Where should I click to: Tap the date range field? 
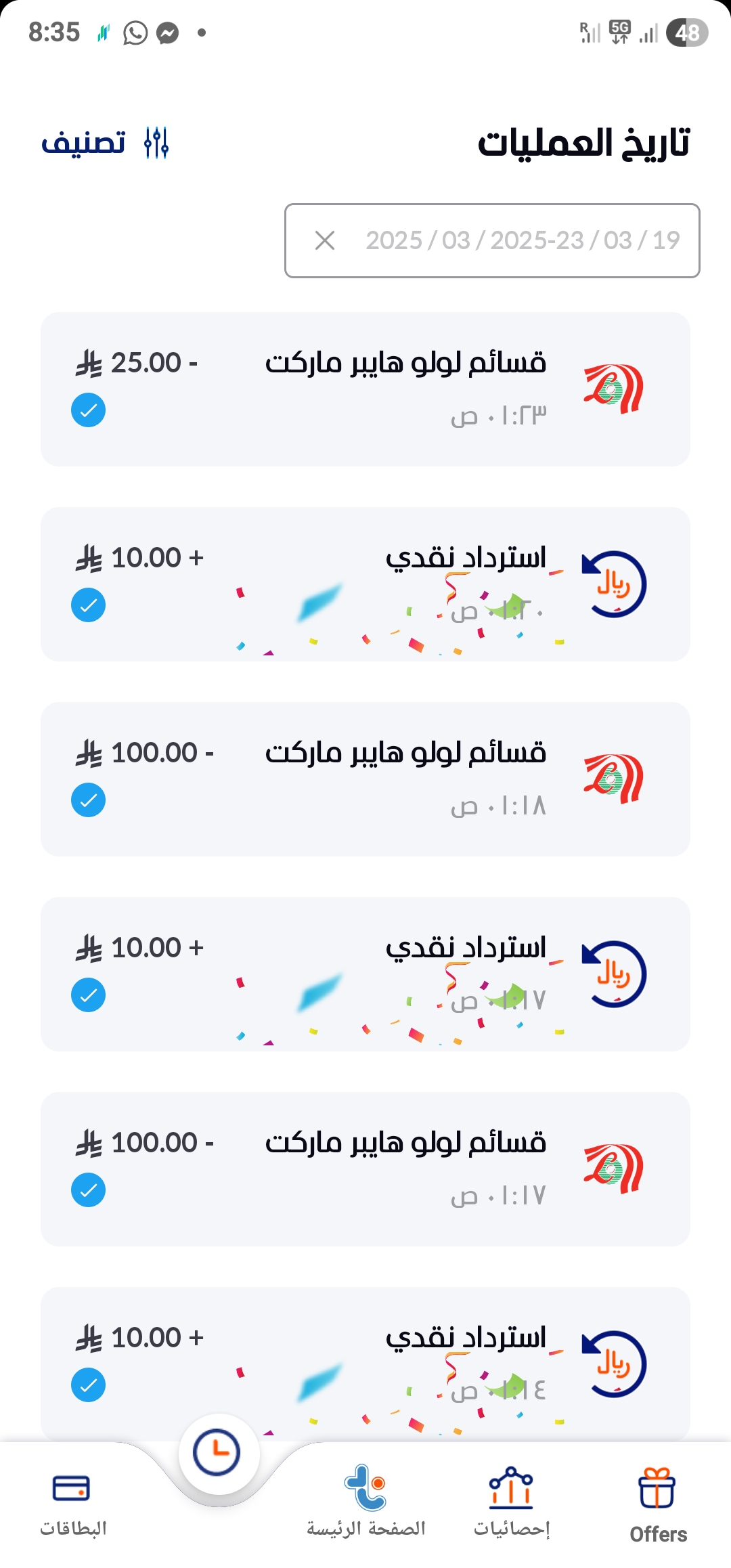click(x=521, y=240)
